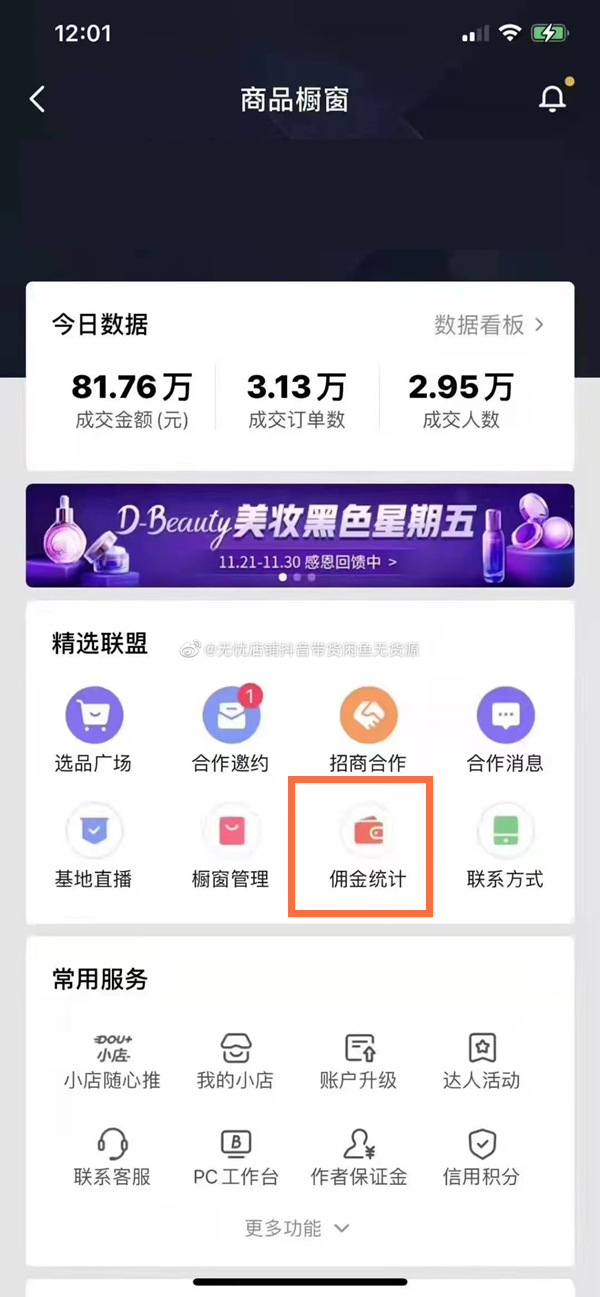Open 数据看板 dashboard link
This screenshot has height=1297, width=600.
point(489,325)
